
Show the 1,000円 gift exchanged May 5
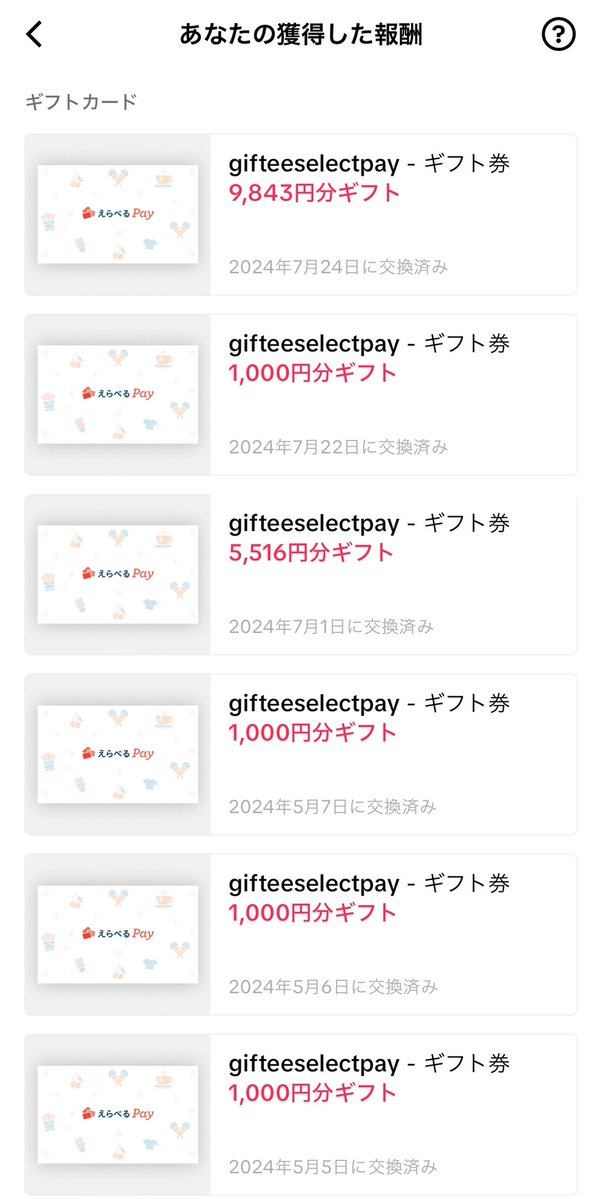300,1114
